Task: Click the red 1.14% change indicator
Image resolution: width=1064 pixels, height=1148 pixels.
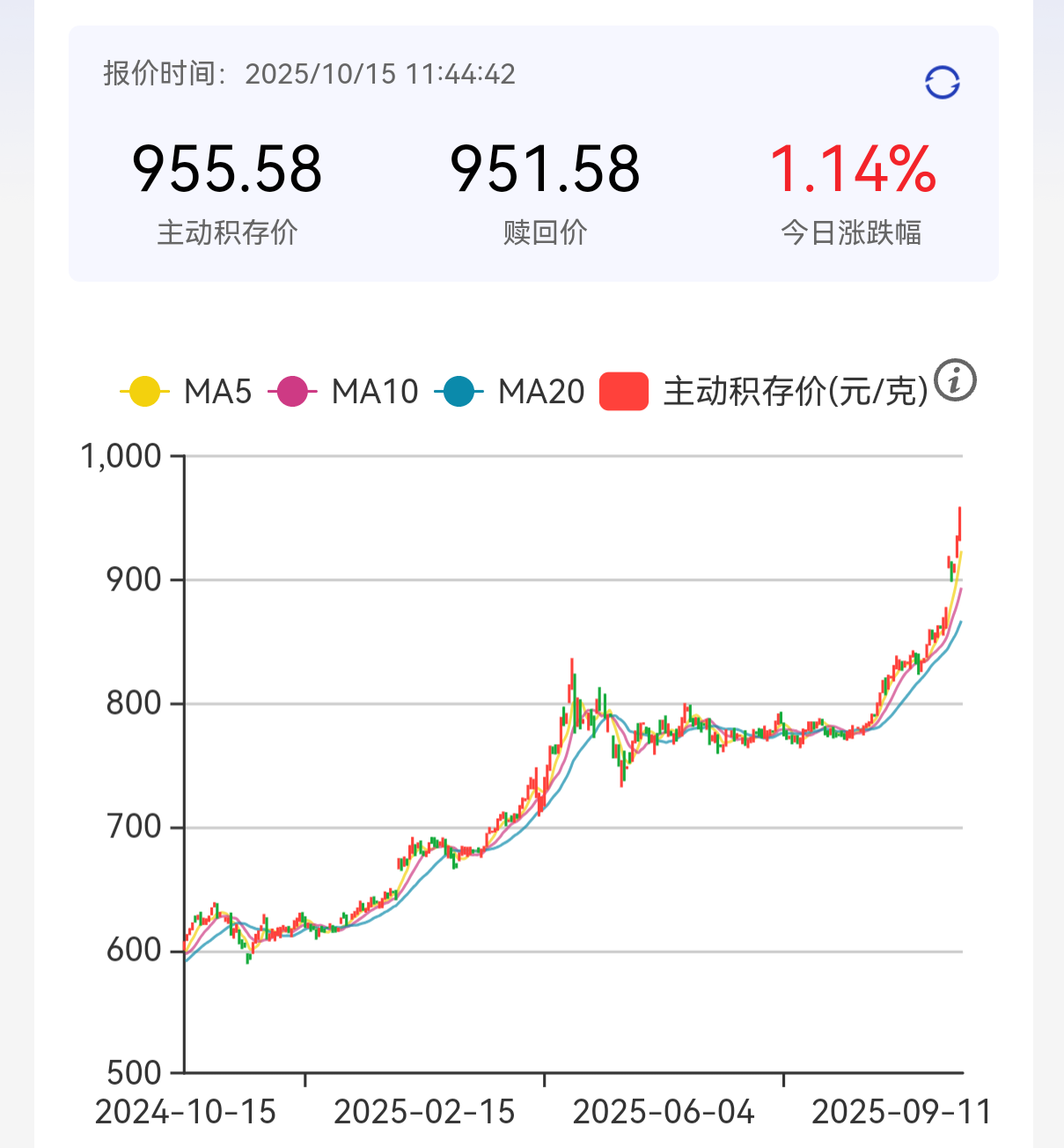Action: tap(852, 169)
